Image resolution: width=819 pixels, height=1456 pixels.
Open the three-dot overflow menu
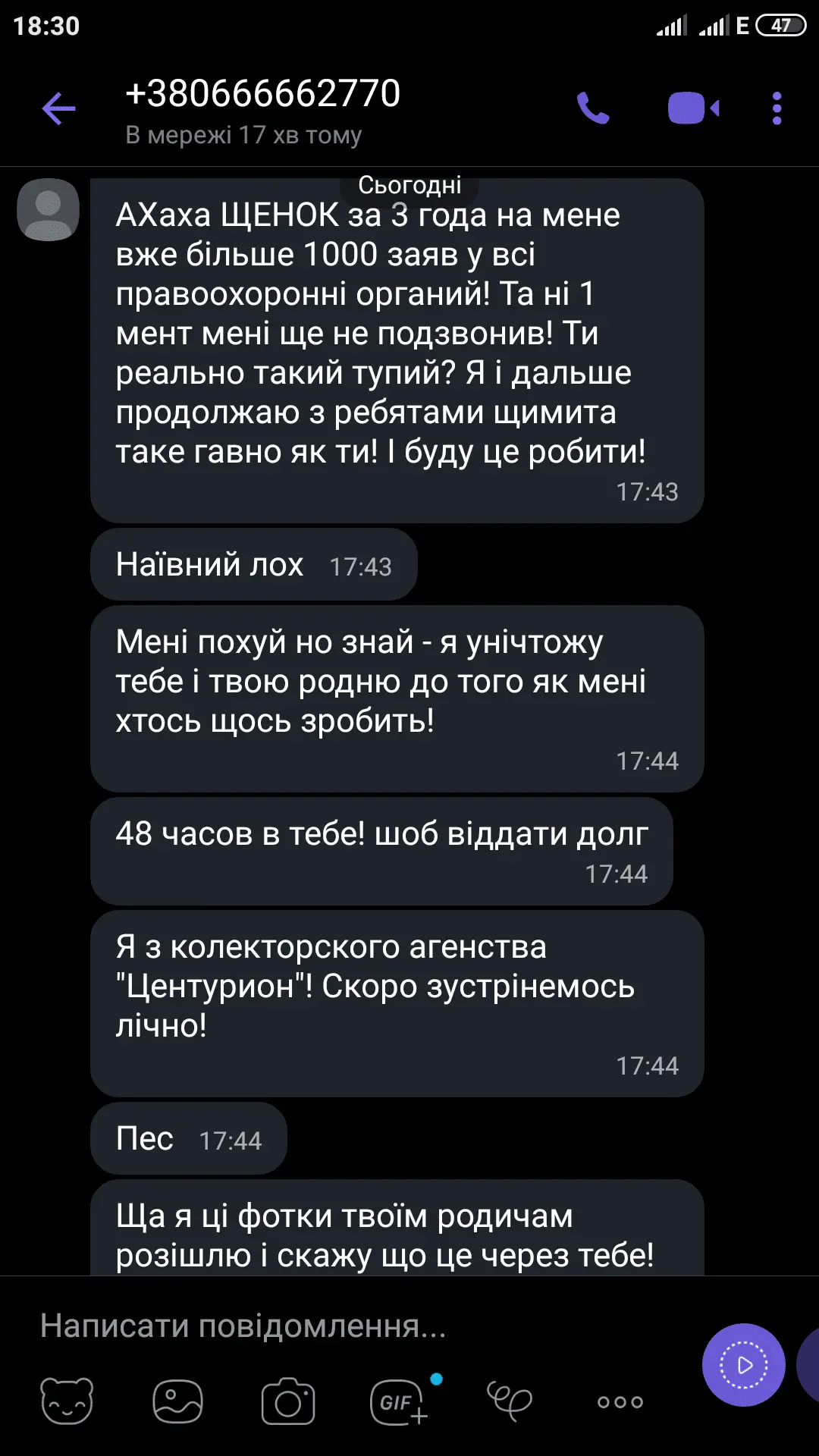point(777,108)
